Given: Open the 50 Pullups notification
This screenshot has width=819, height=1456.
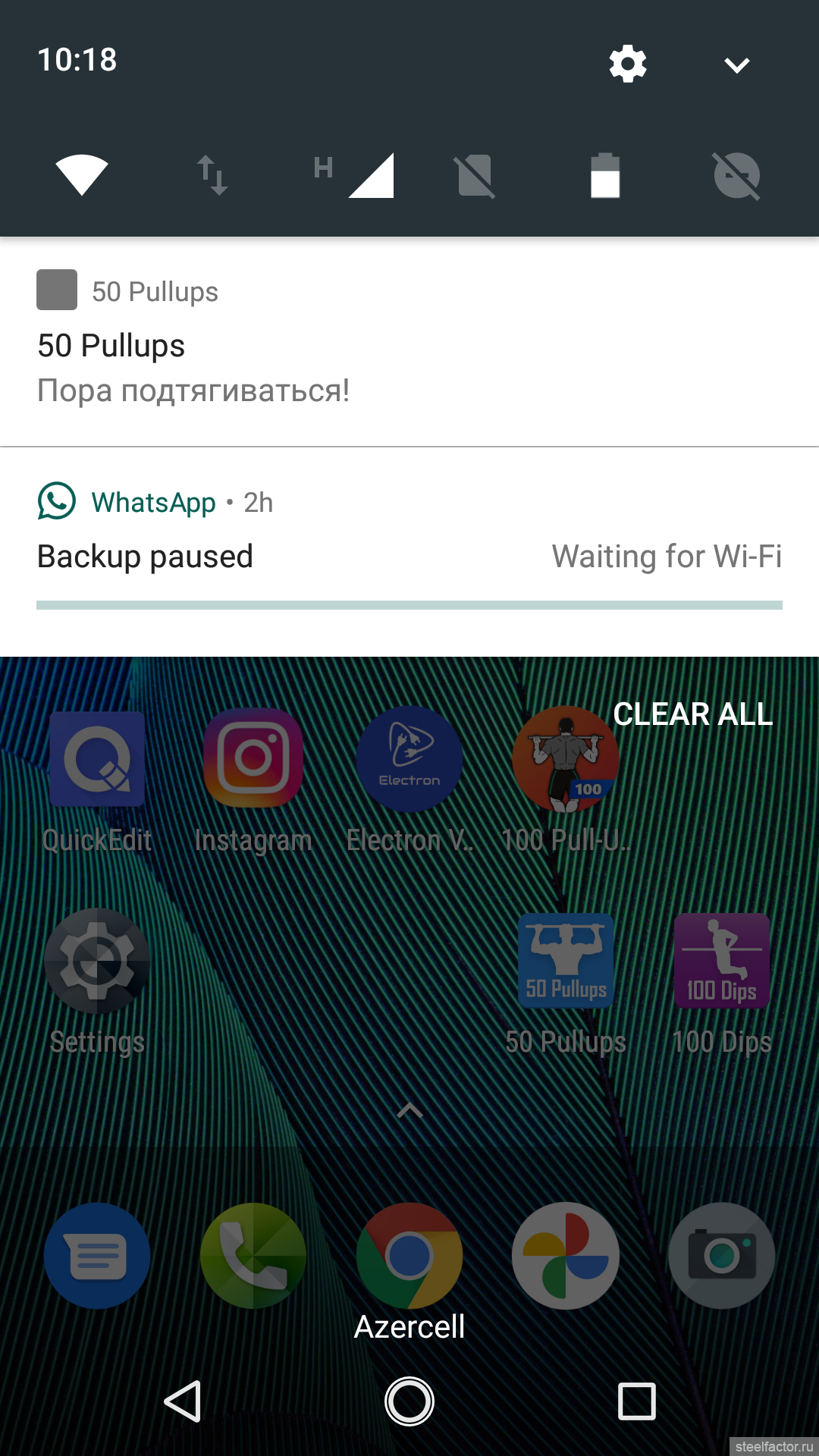Looking at the screenshot, I should [409, 342].
